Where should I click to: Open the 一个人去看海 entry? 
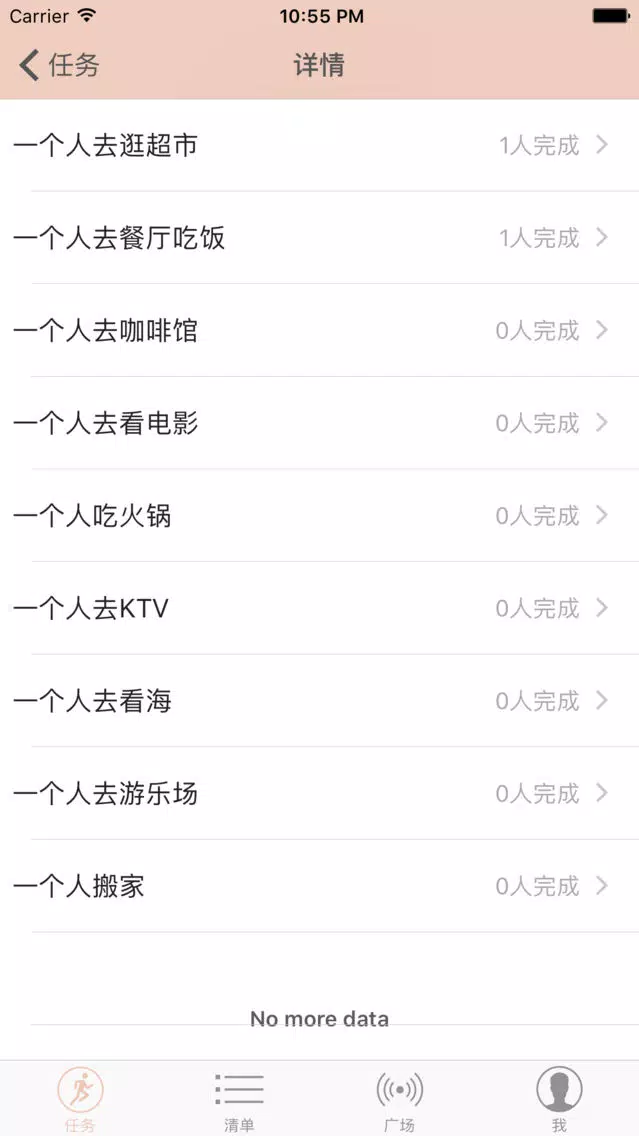tap(320, 701)
